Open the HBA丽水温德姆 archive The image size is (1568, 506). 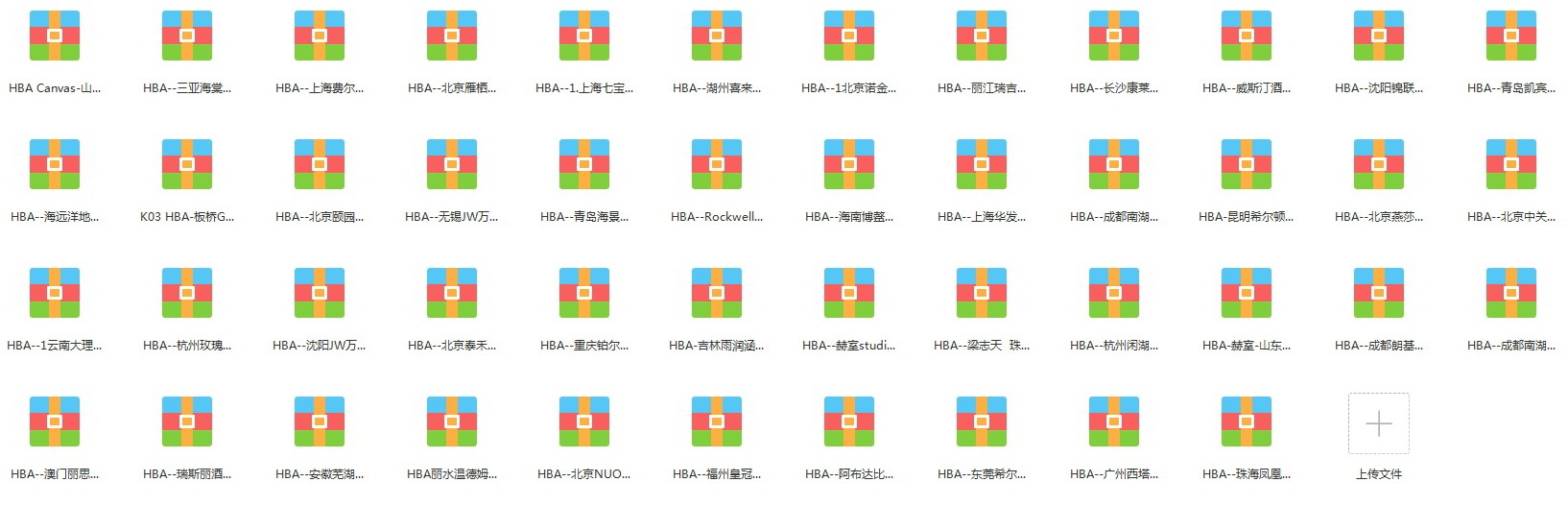point(452,422)
